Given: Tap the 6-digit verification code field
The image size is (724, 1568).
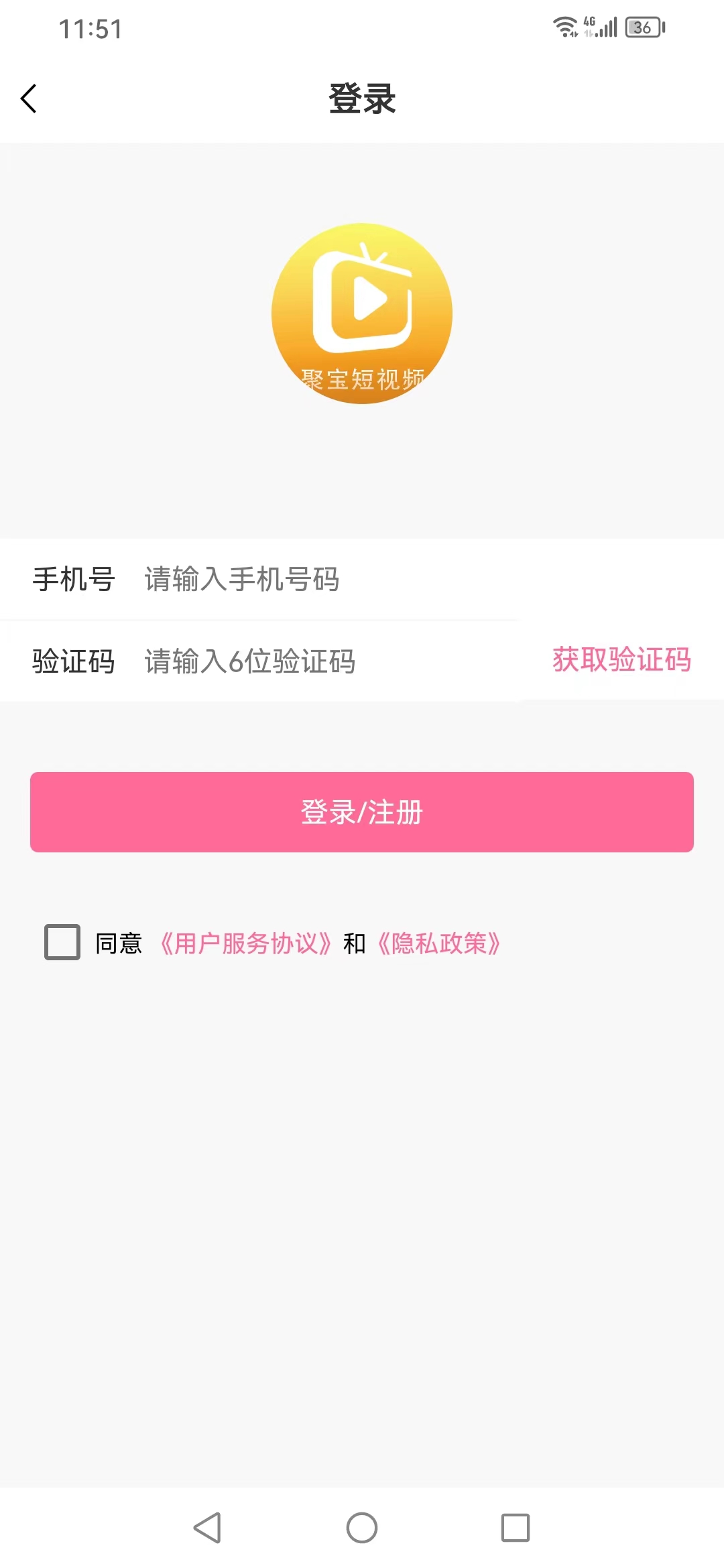Looking at the screenshot, I should tap(302, 661).
